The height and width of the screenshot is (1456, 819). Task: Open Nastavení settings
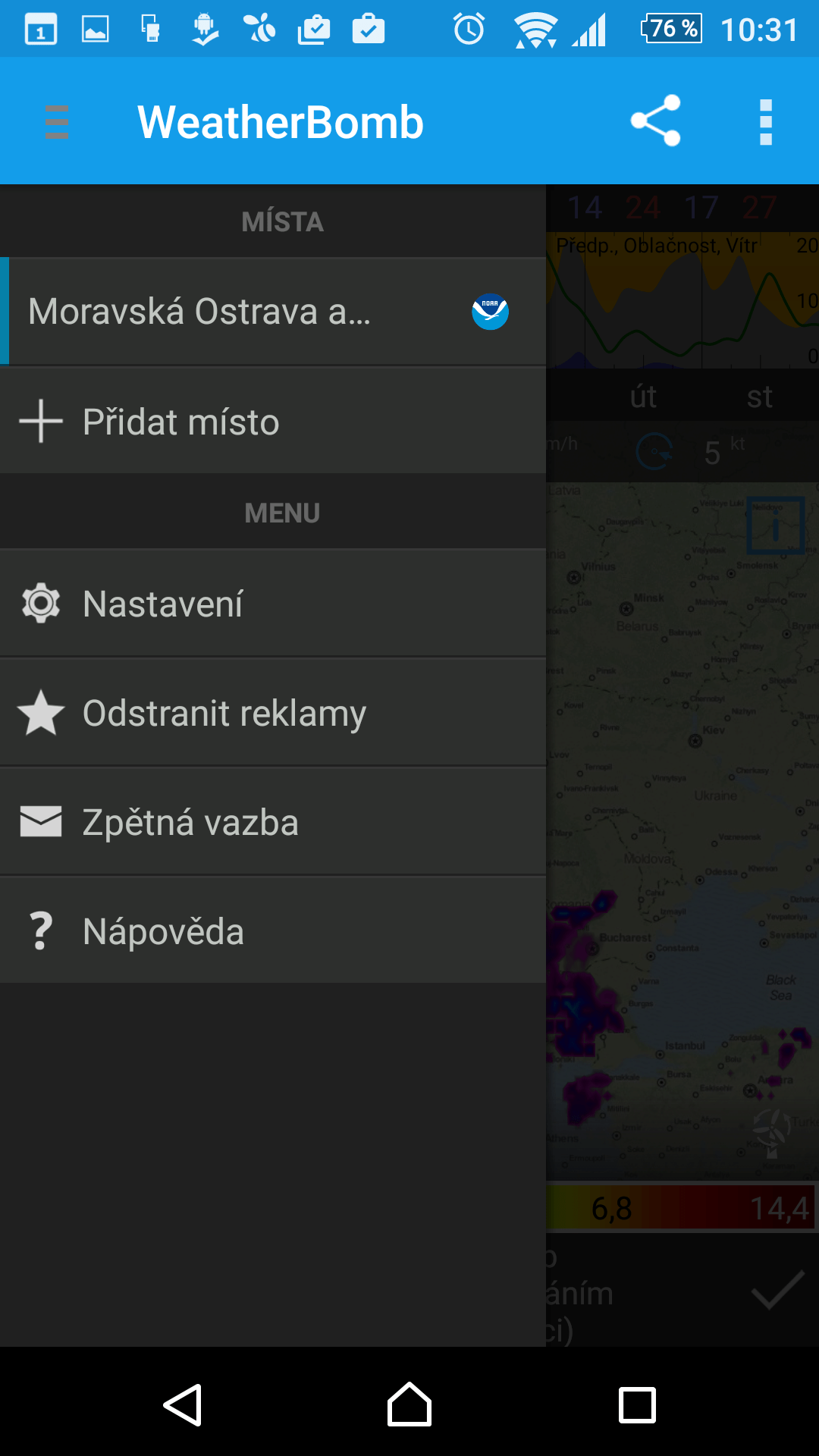click(x=273, y=604)
